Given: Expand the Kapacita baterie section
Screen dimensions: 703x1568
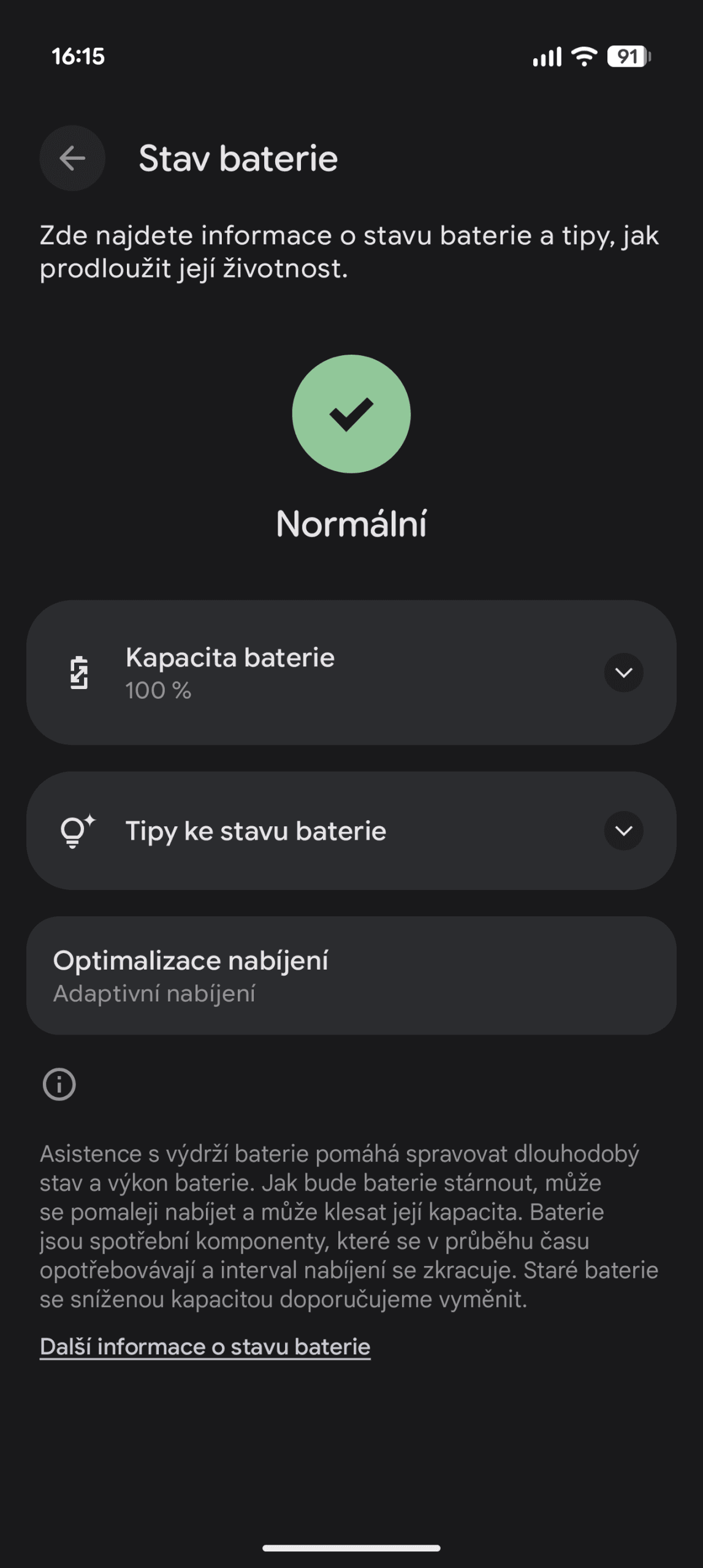Looking at the screenshot, I should (x=623, y=673).
